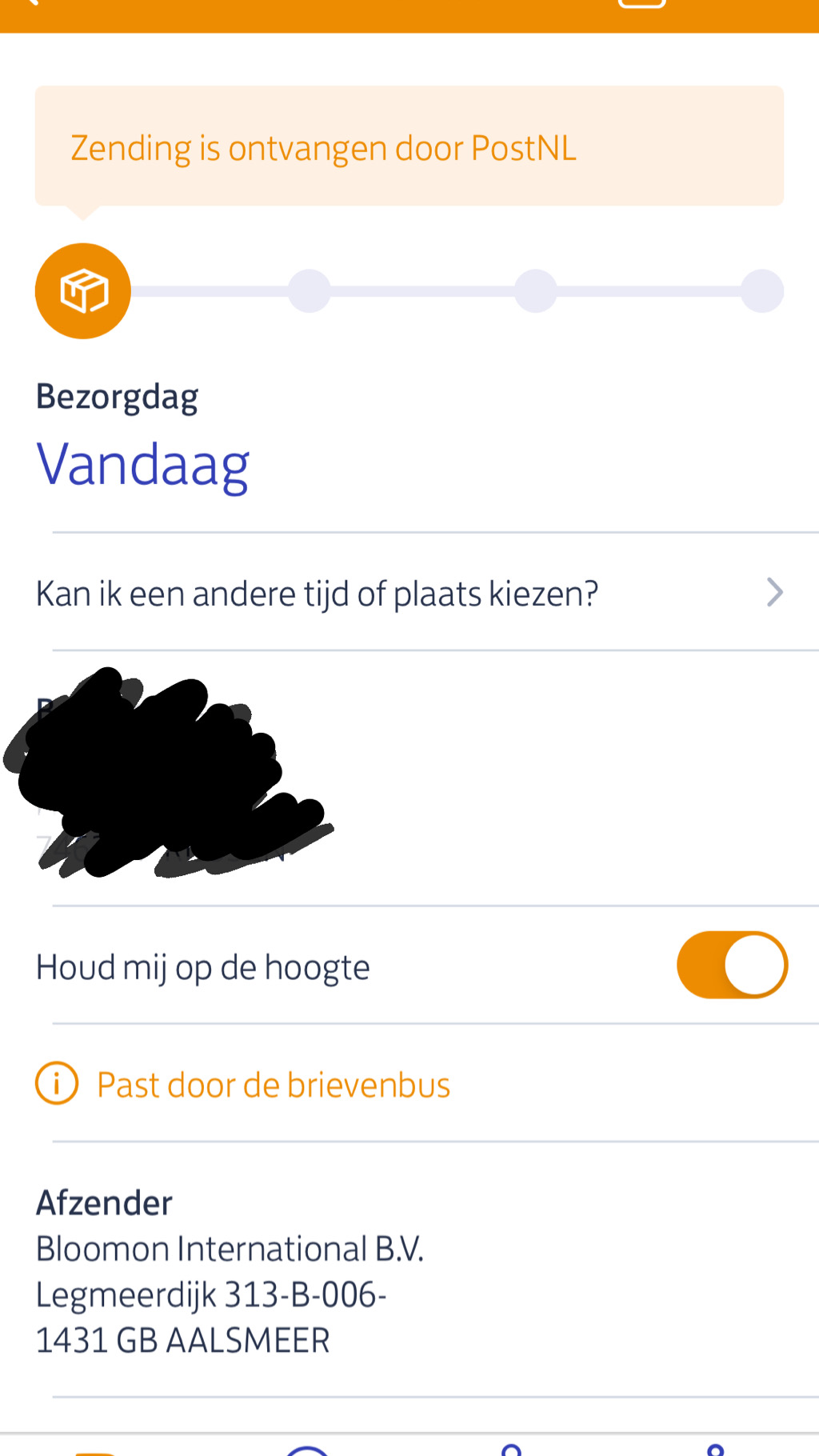Open 'Past door de brievenbus' info
This screenshot has width=819, height=1456.
pyautogui.click(x=243, y=1085)
